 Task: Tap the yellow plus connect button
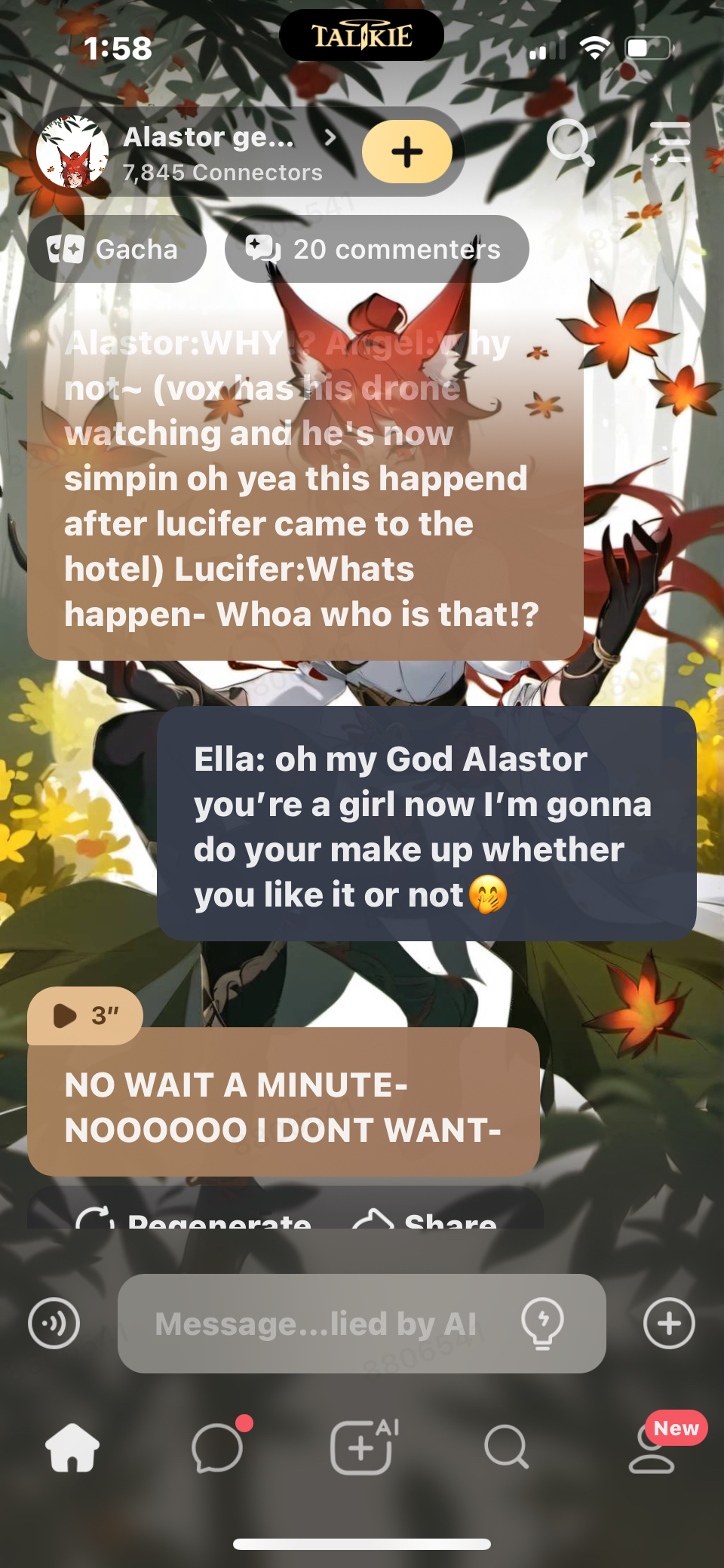(x=407, y=152)
